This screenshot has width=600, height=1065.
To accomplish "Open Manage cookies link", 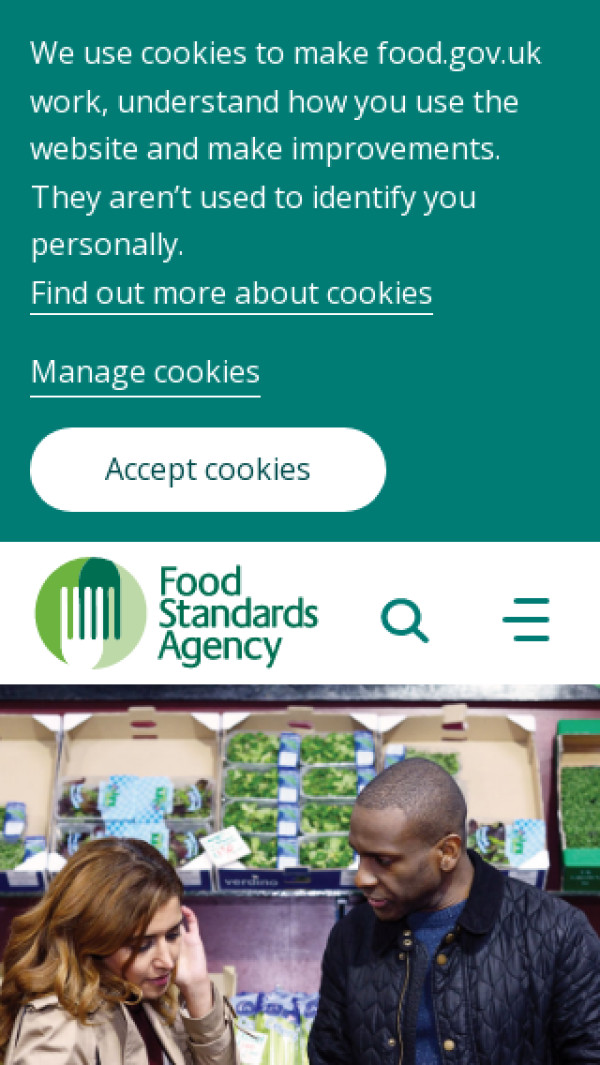I will (x=145, y=372).
